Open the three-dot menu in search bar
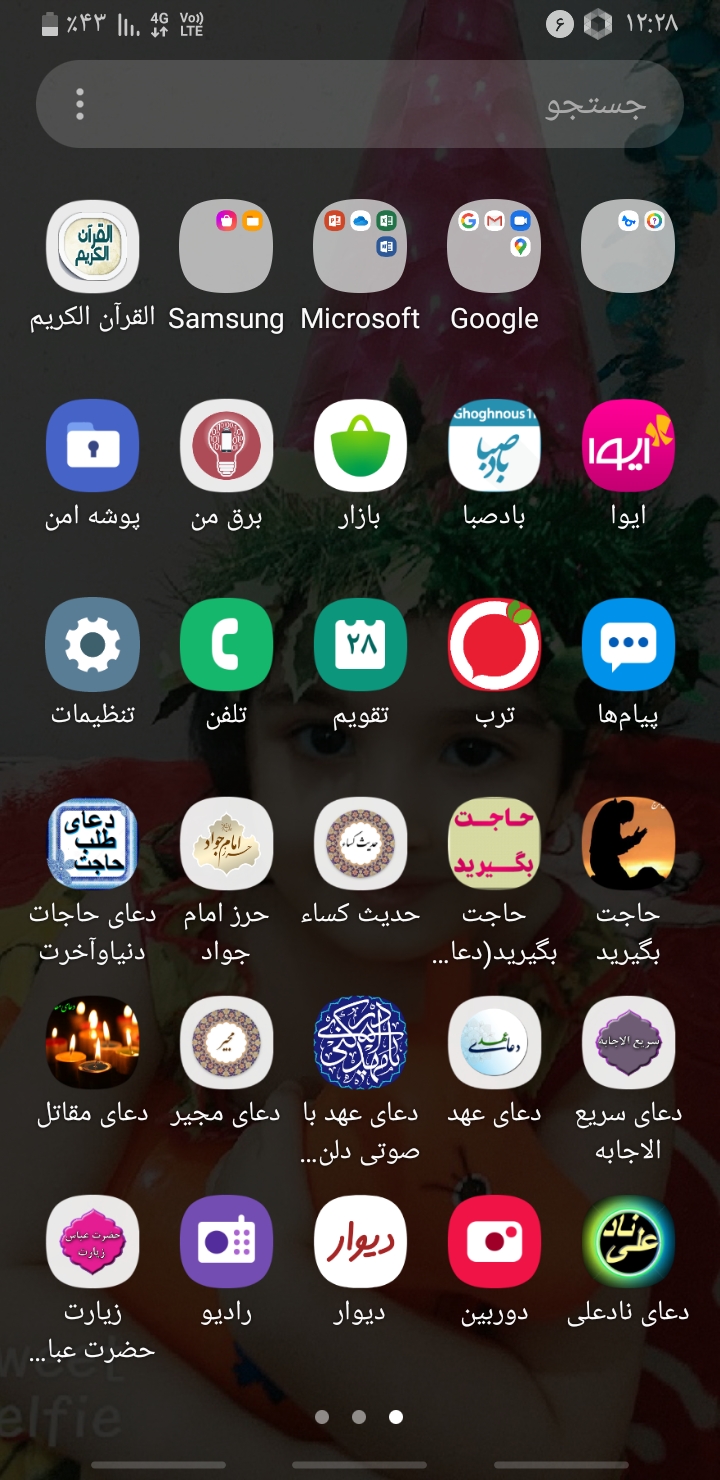 [80, 105]
